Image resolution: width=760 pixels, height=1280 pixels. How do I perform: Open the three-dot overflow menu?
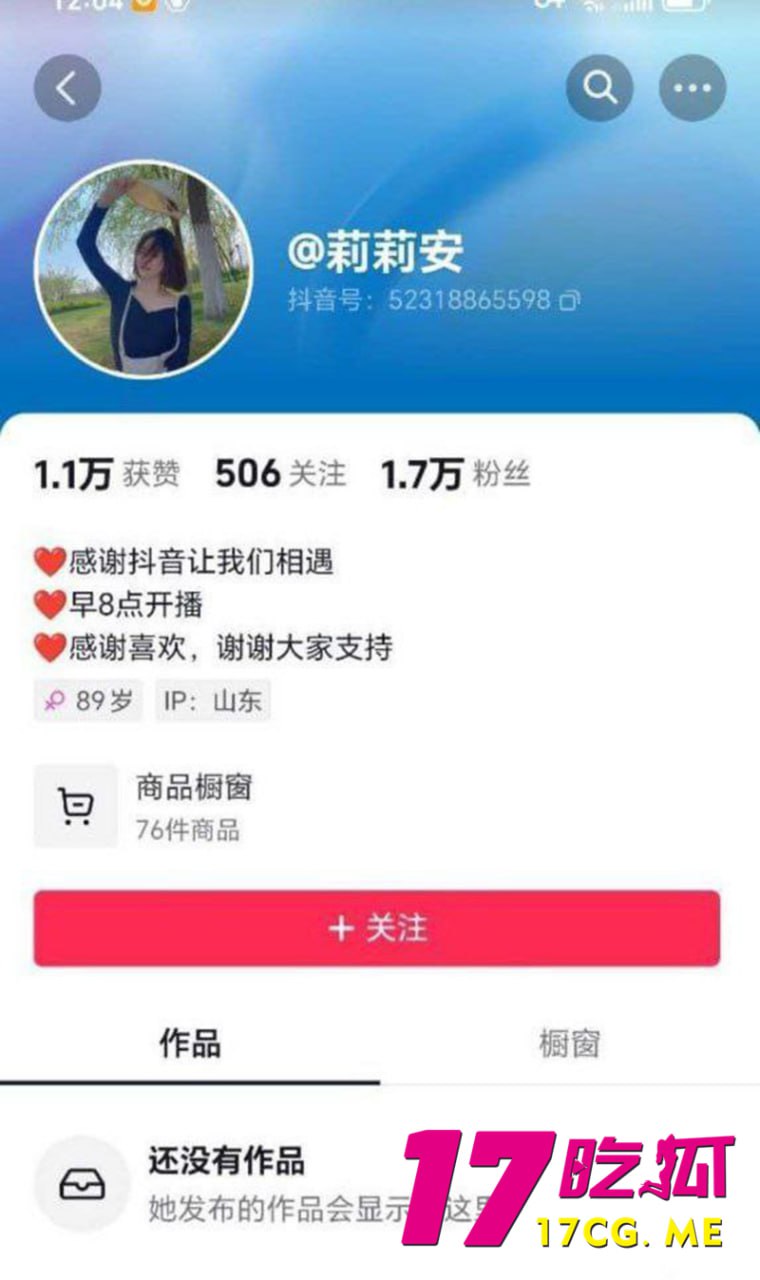click(x=692, y=88)
